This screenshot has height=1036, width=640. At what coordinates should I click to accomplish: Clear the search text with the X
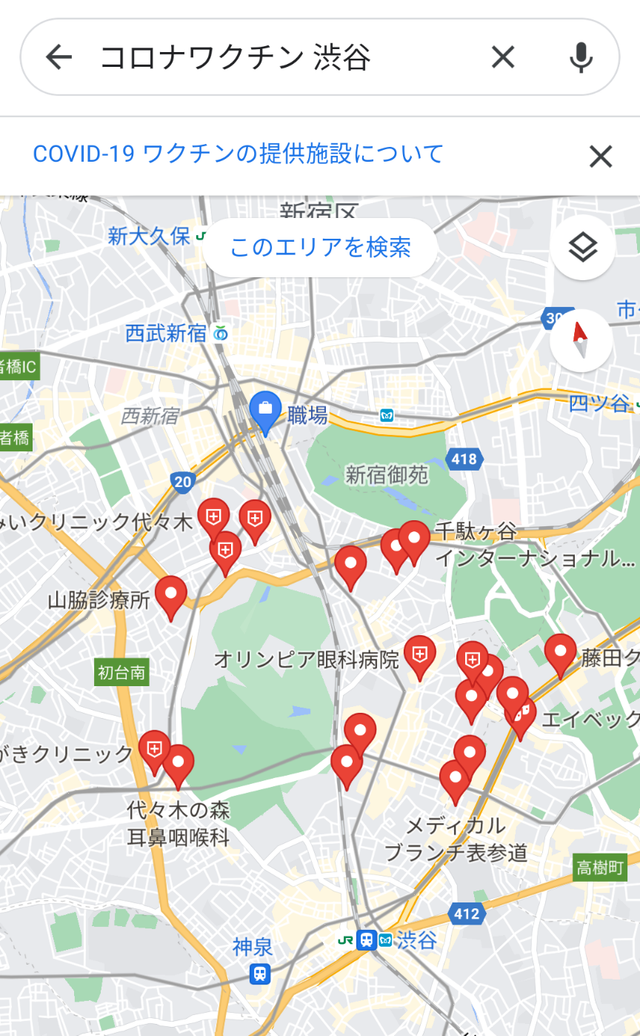pos(503,58)
